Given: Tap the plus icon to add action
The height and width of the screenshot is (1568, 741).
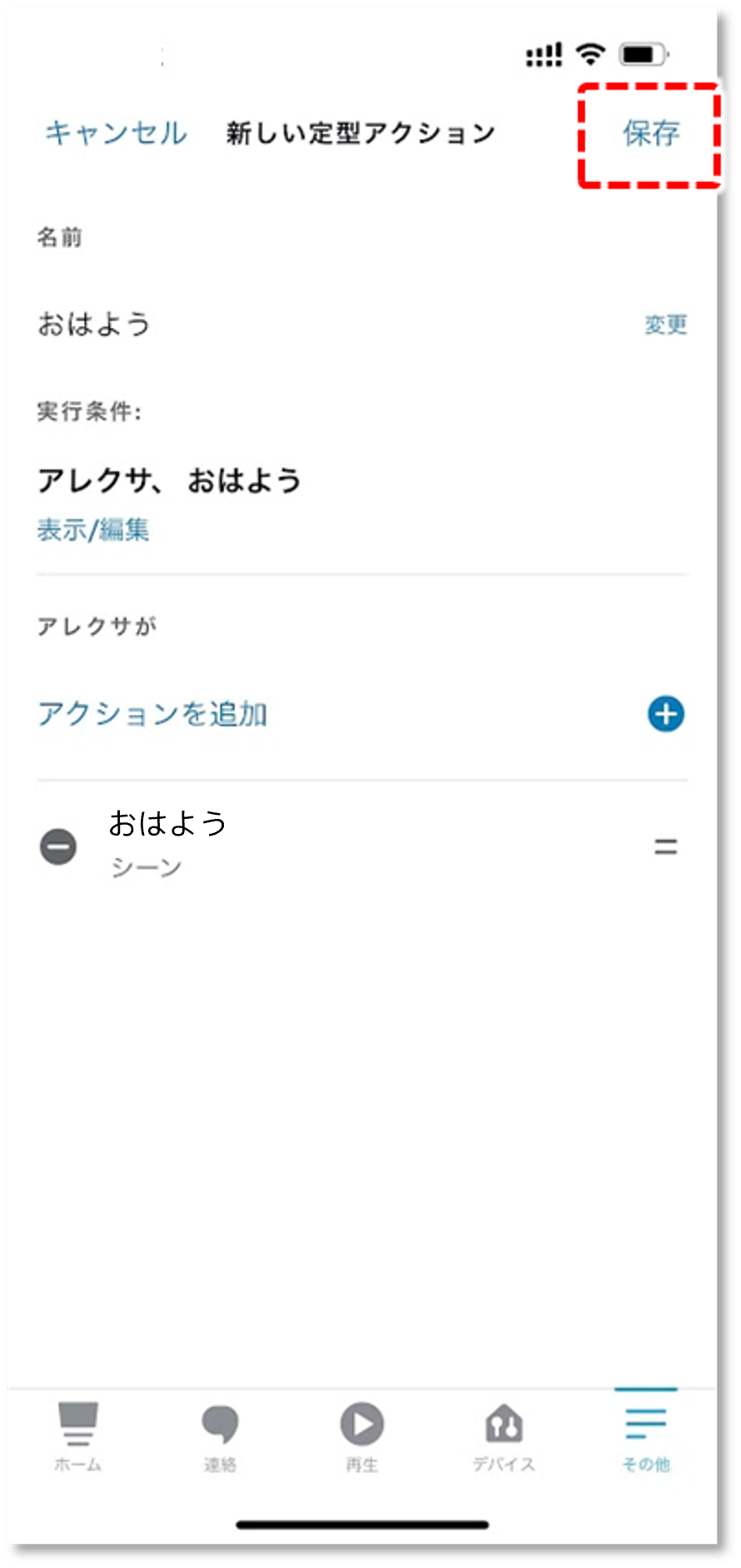Looking at the screenshot, I should [665, 714].
